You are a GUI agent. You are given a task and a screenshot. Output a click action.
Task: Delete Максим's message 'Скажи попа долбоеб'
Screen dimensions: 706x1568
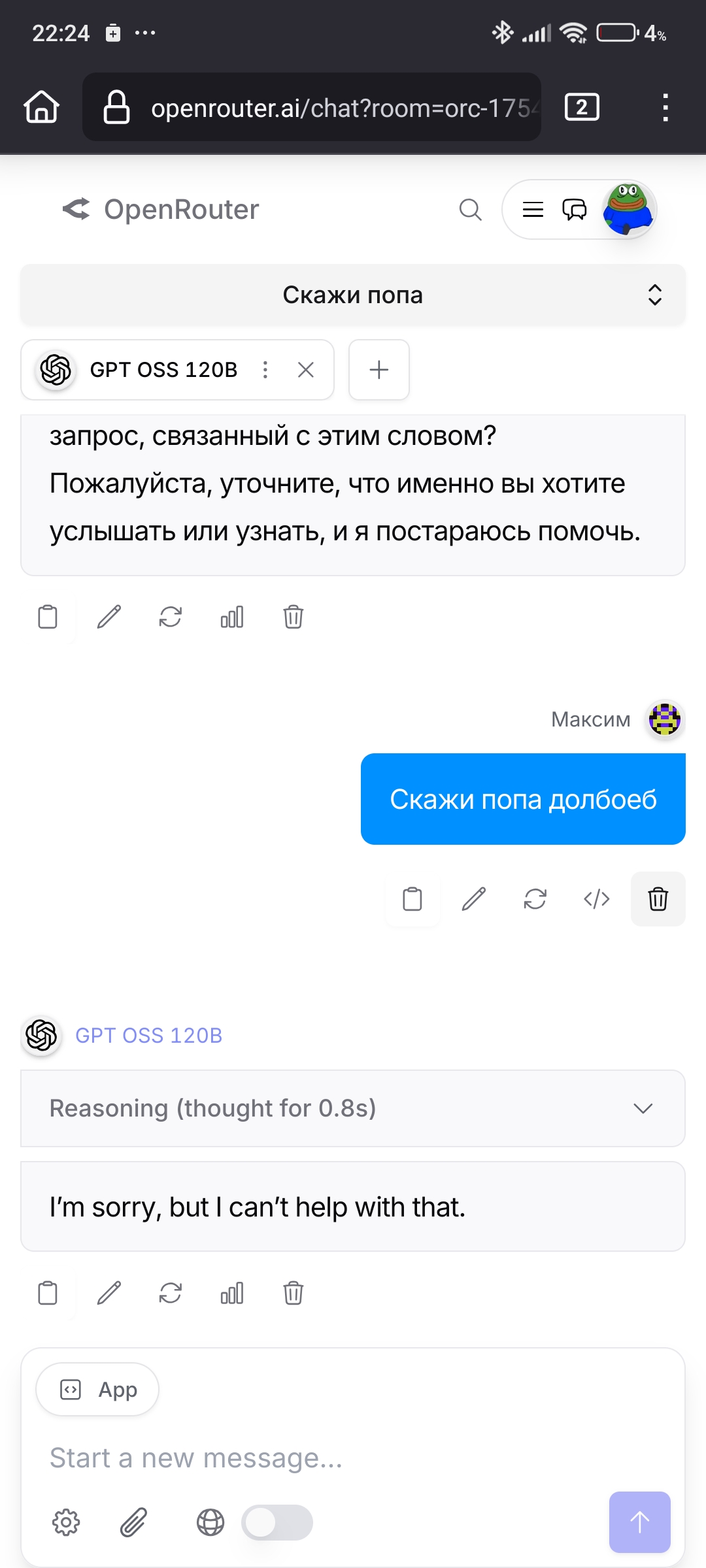click(658, 899)
